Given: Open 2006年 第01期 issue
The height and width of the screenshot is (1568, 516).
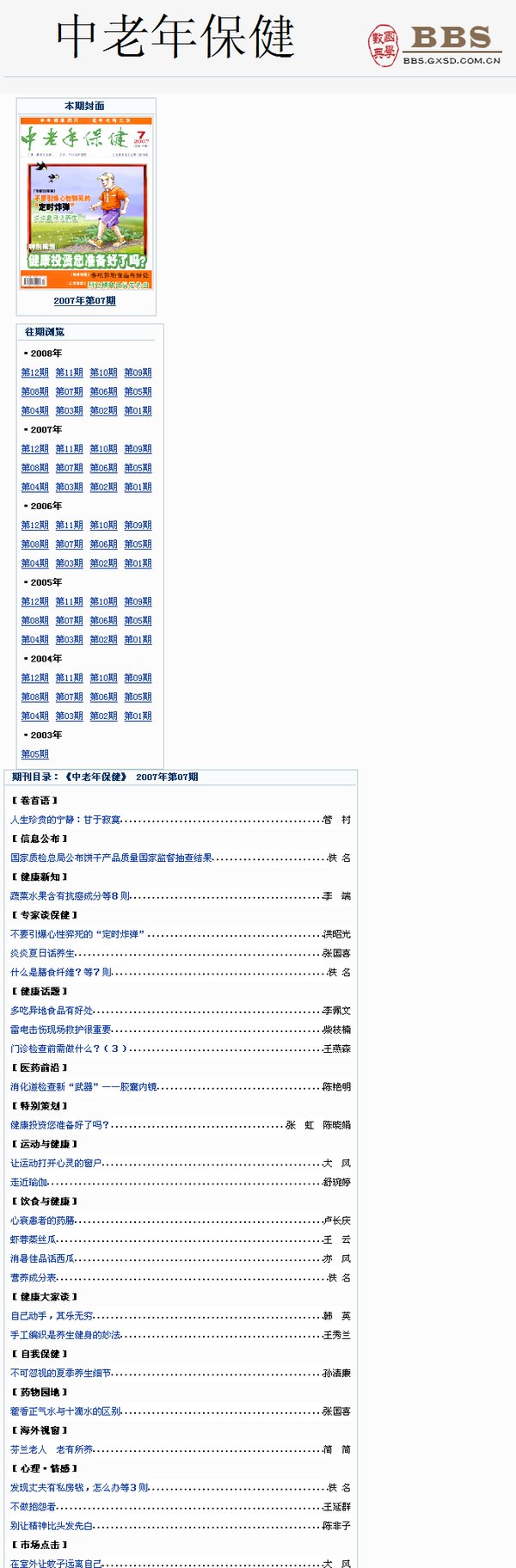Looking at the screenshot, I should (138, 563).
